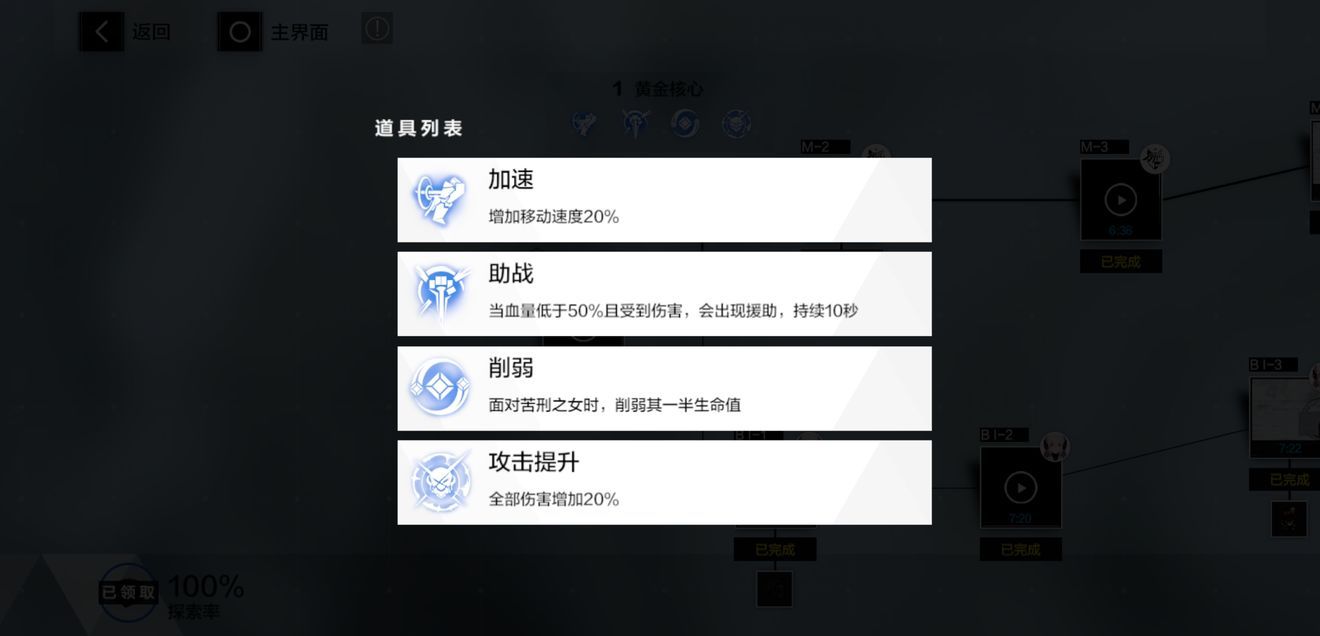Viewport: 1320px width, 636px height.
Task: Go to 主界面 main screen
Action: [x=274, y=32]
